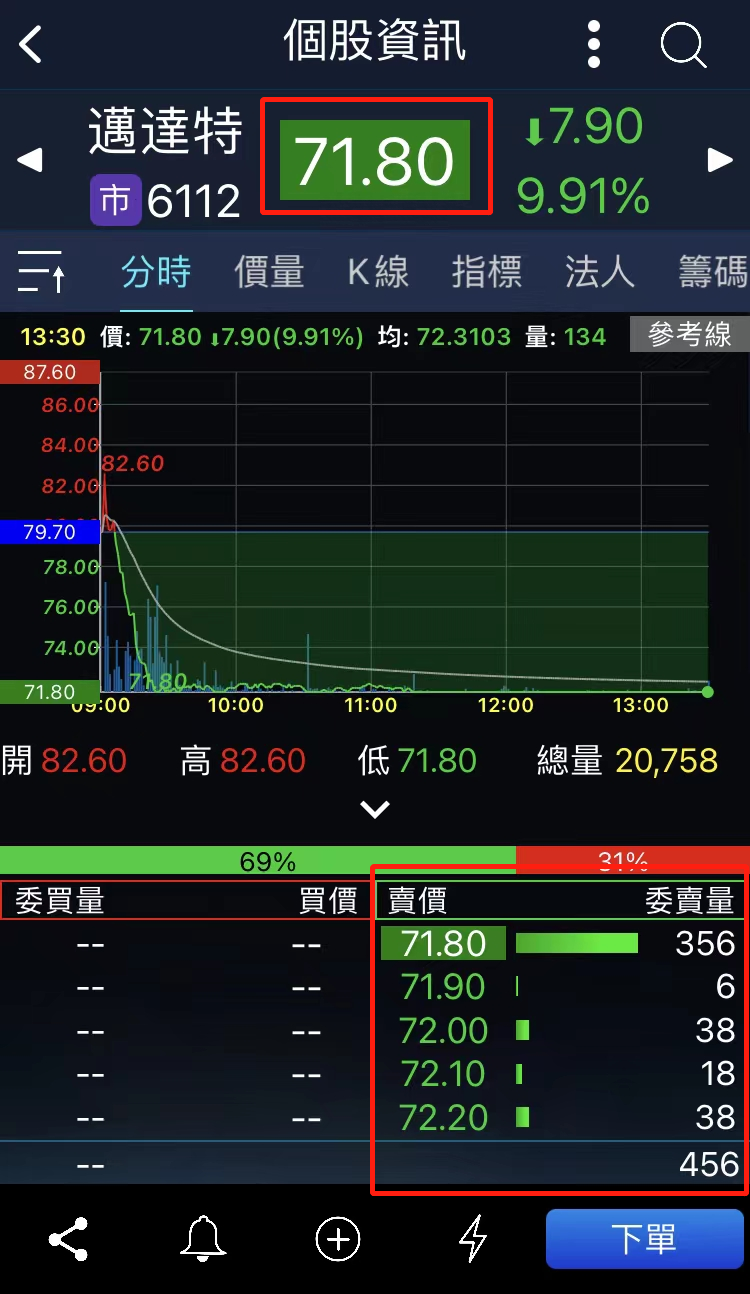
Task: Select the 分時 tab
Action: pyautogui.click(x=156, y=272)
